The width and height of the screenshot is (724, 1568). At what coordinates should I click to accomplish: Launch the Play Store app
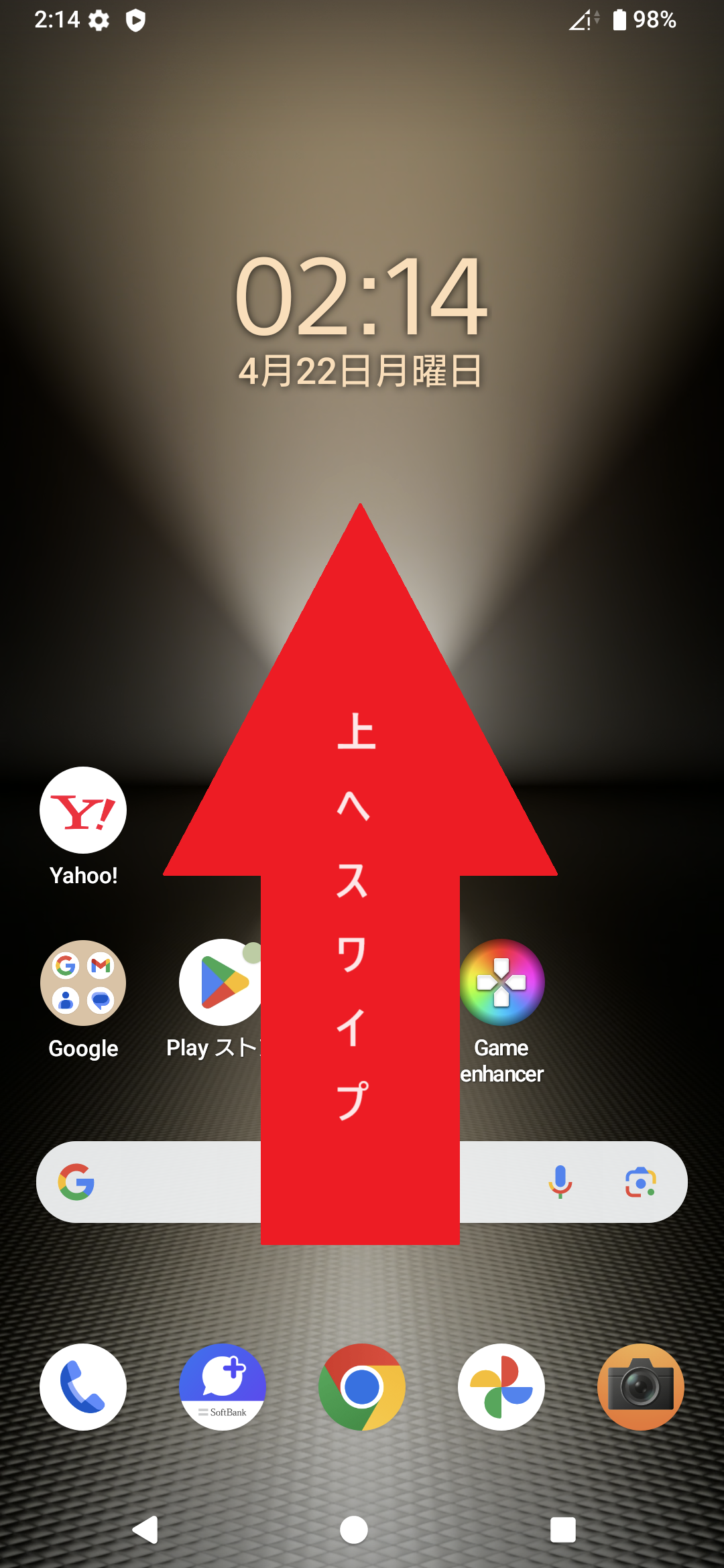point(221,983)
